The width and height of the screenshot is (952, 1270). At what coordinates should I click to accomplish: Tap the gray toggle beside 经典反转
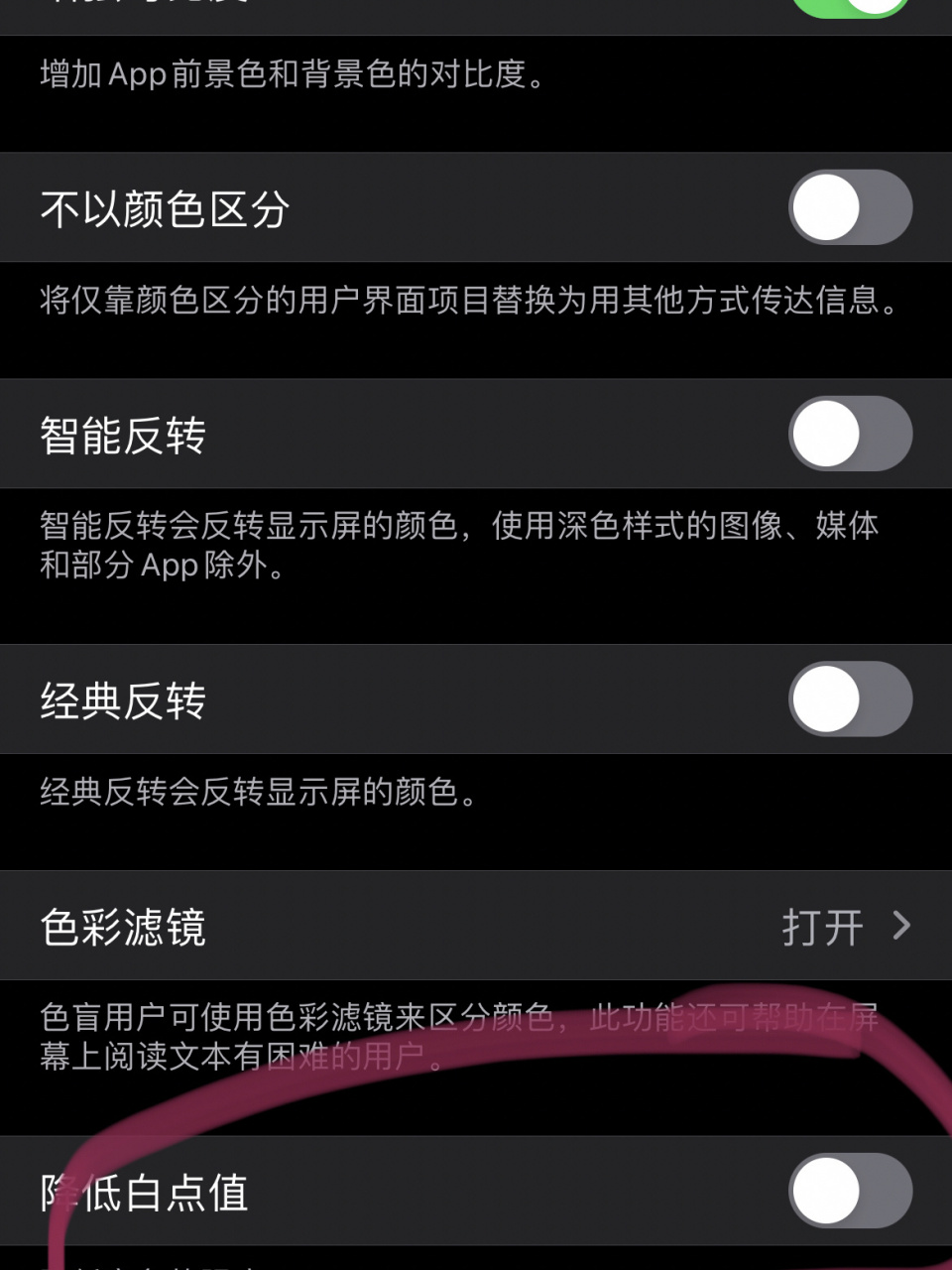pos(850,699)
